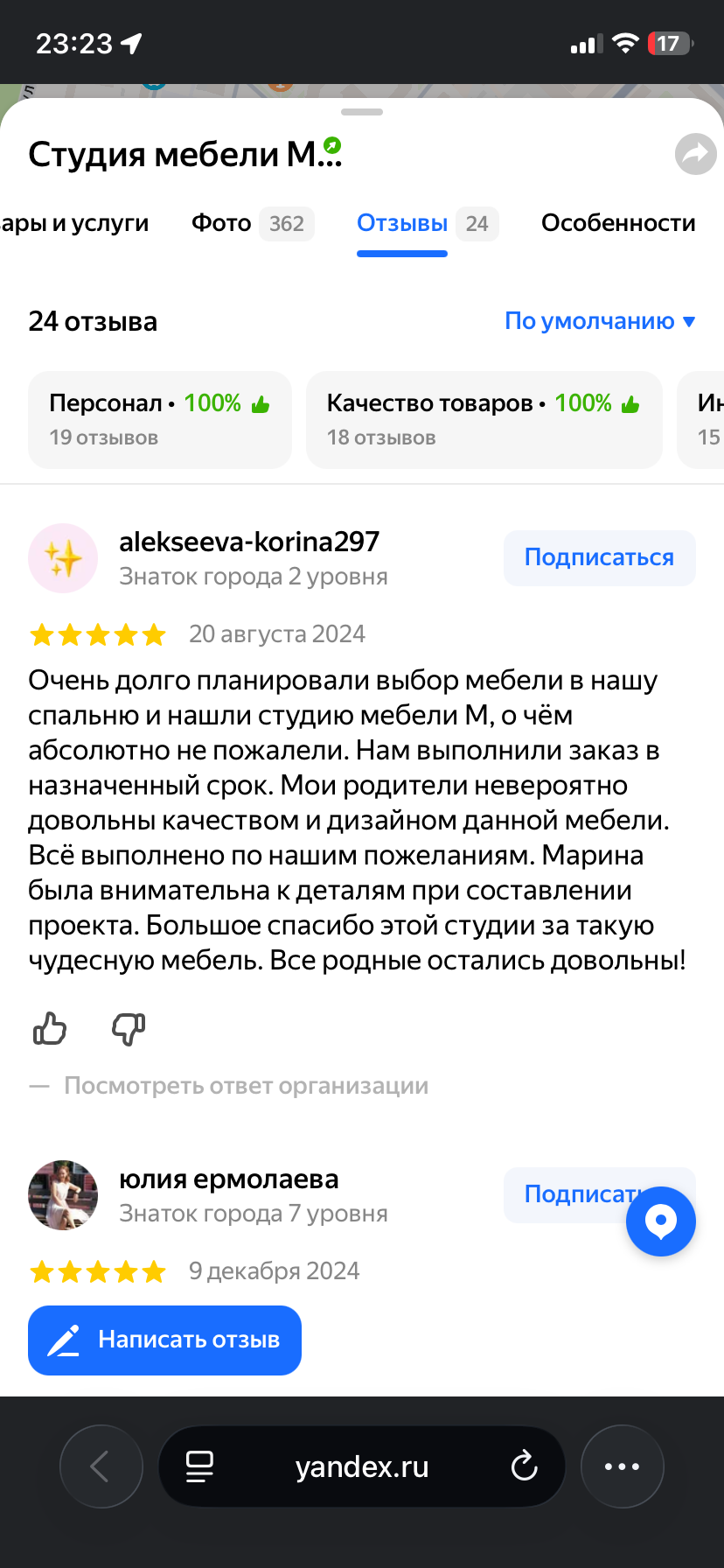The image size is (724, 1568).
Task: Open the blue map pin floating button
Action: point(660,1221)
